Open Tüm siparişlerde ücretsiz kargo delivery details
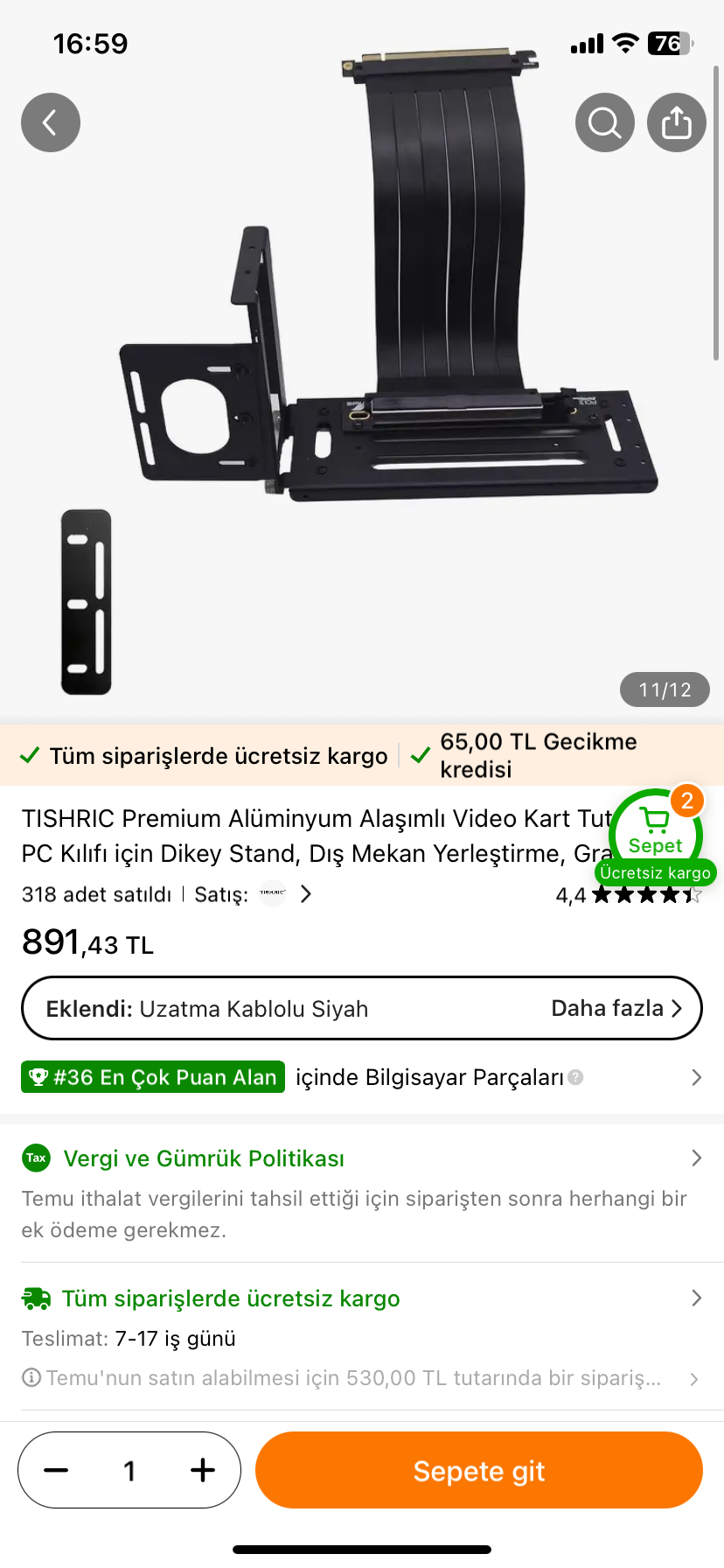 coord(231,1298)
